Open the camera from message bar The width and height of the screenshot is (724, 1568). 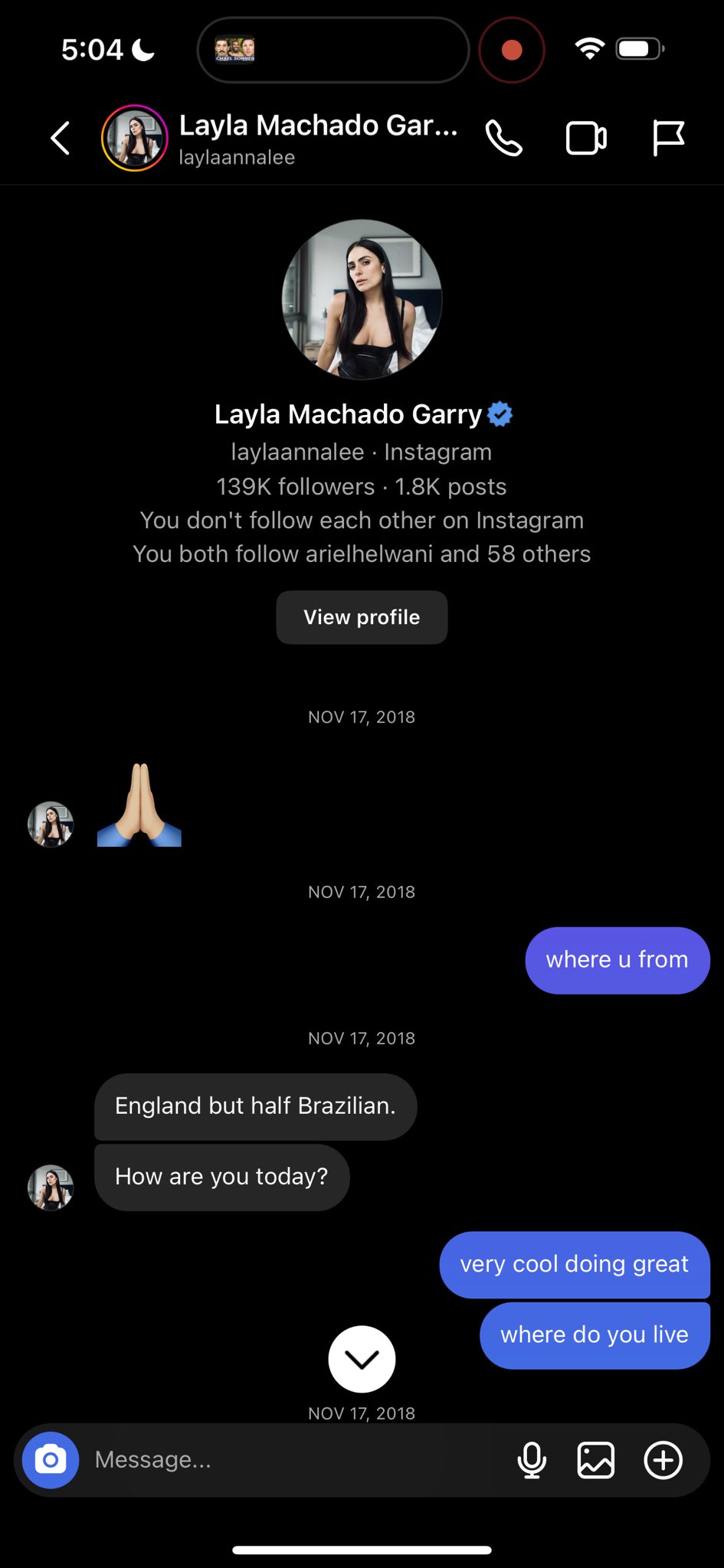tap(51, 1460)
